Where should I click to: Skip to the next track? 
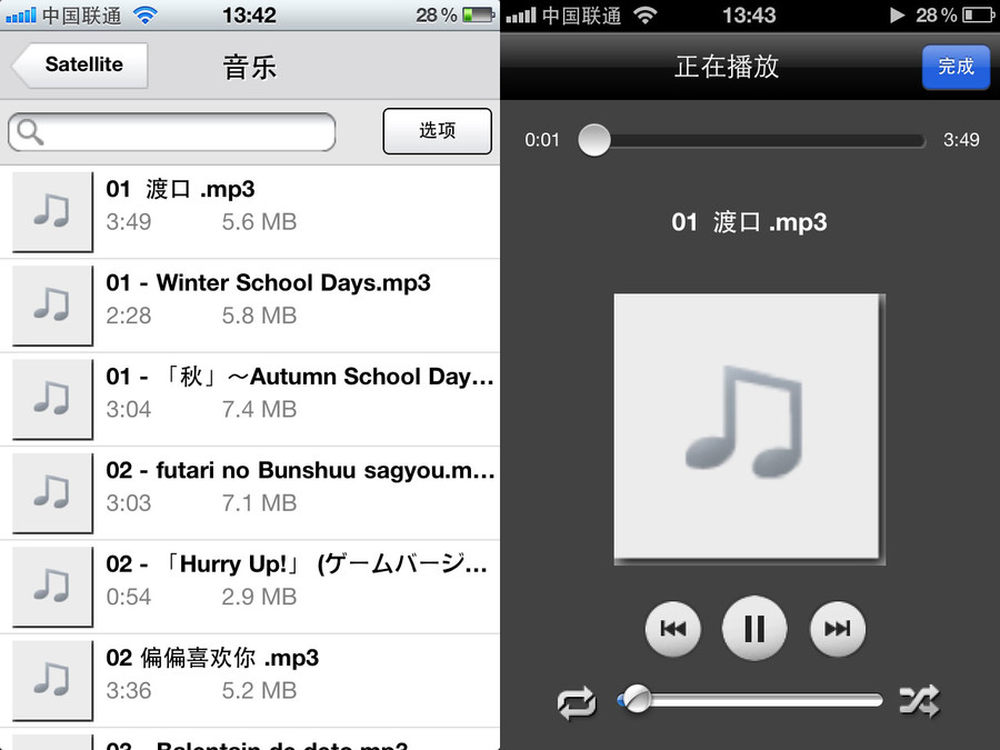[837, 628]
